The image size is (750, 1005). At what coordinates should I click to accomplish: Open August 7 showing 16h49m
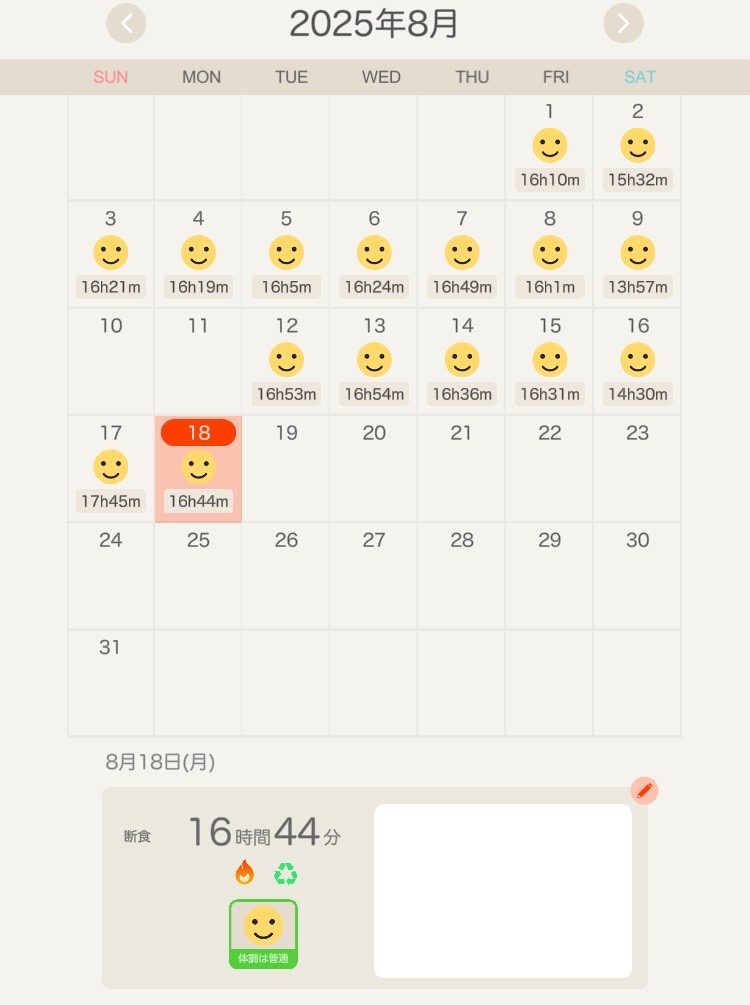click(x=461, y=254)
